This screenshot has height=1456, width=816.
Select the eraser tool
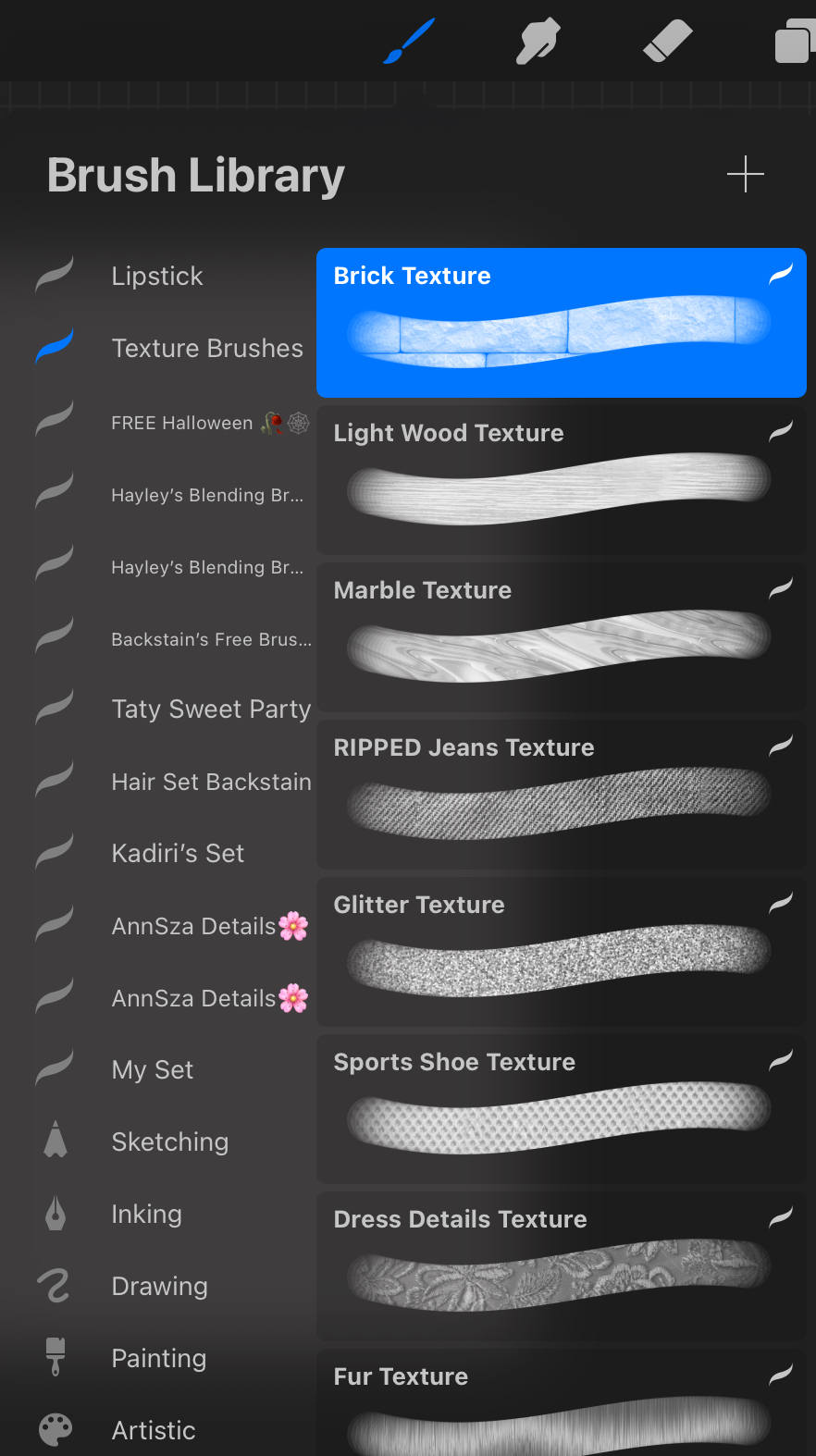[x=667, y=42]
